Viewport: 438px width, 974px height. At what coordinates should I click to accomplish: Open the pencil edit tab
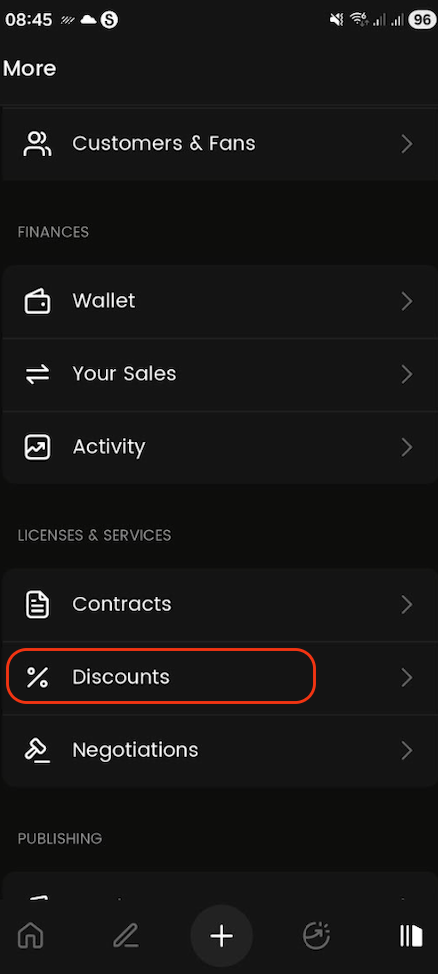[126, 935]
